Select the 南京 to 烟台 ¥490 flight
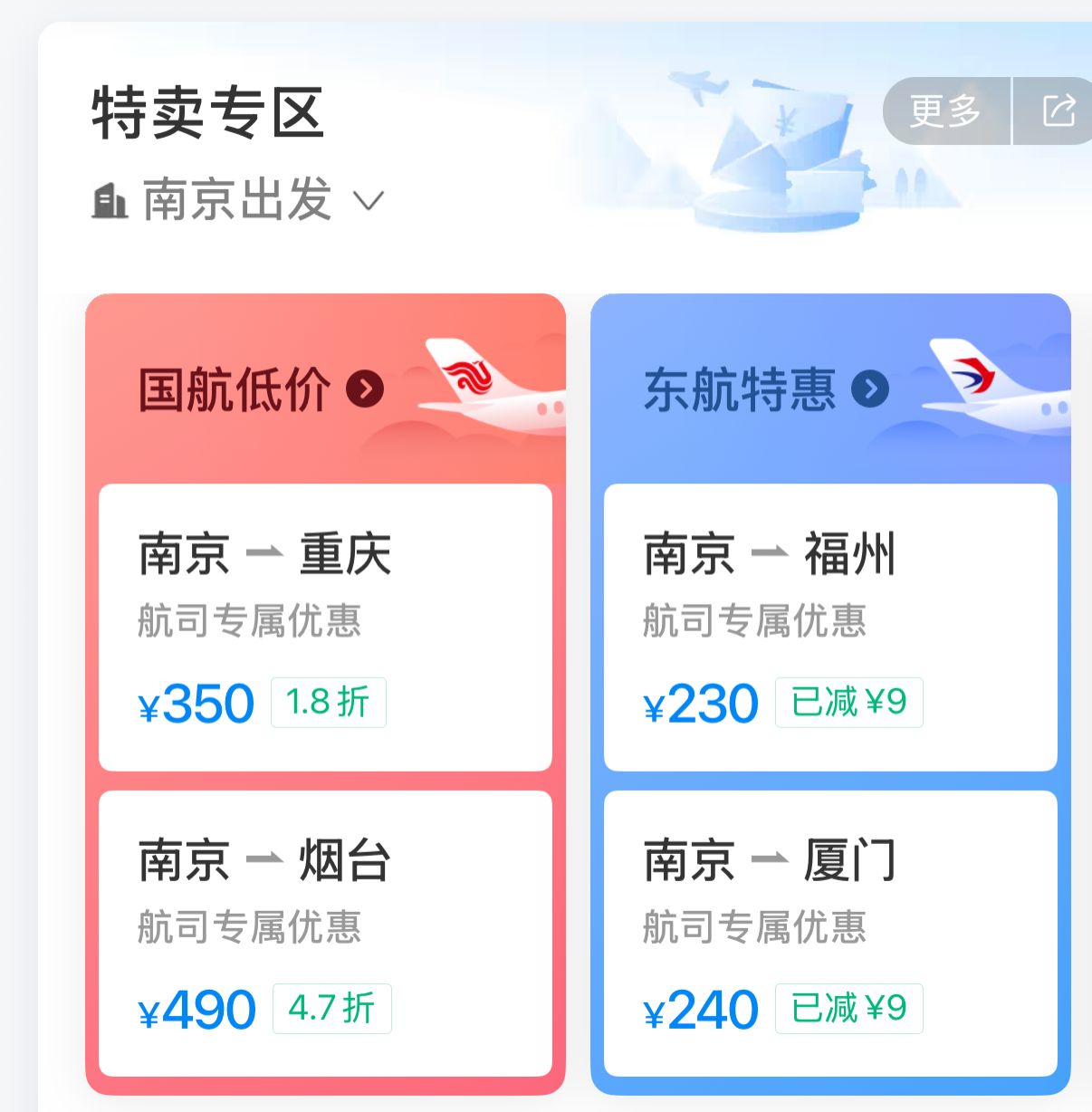The width and height of the screenshot is (1092, 1112). pos(325,933)
